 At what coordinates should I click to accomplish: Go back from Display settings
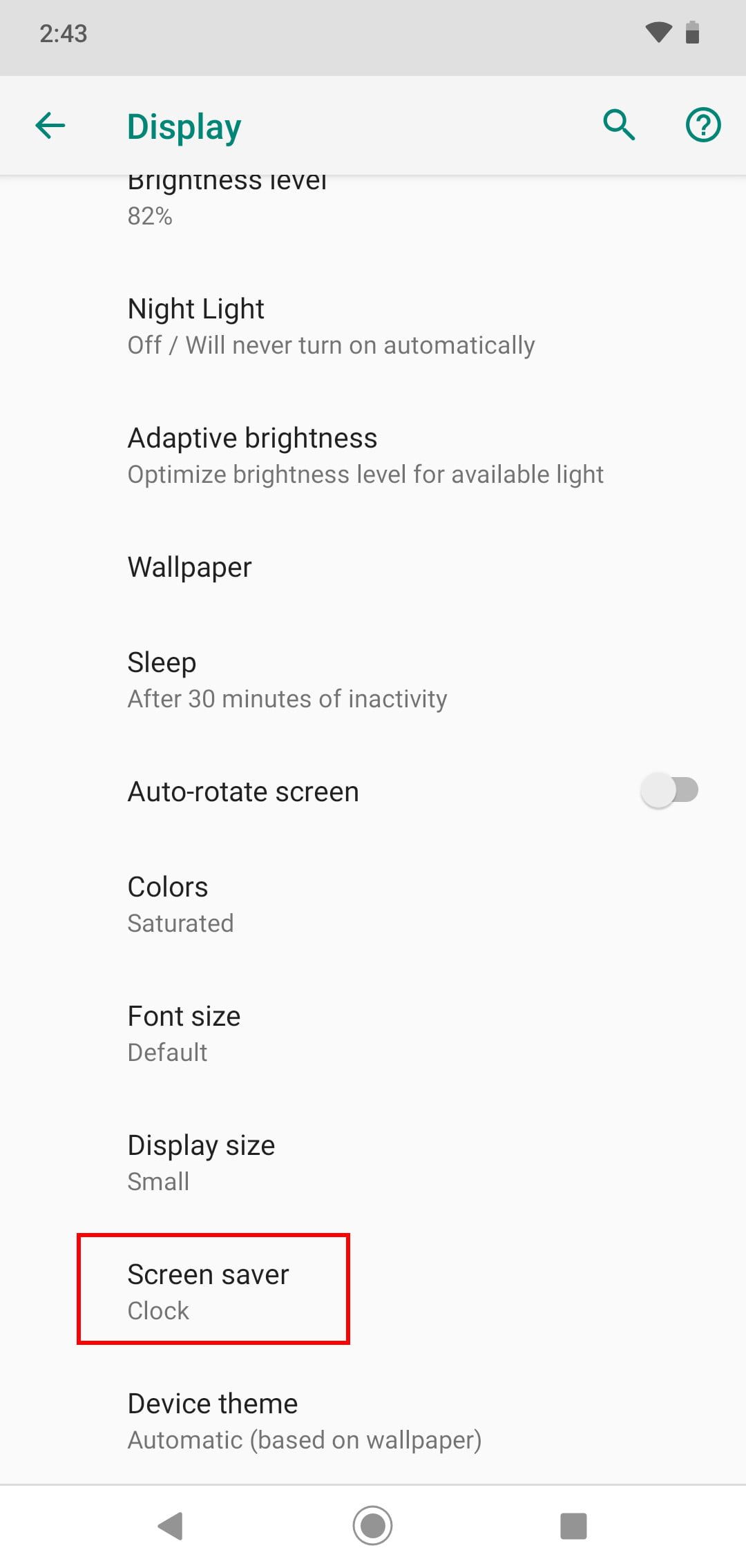tap(50, 126)
